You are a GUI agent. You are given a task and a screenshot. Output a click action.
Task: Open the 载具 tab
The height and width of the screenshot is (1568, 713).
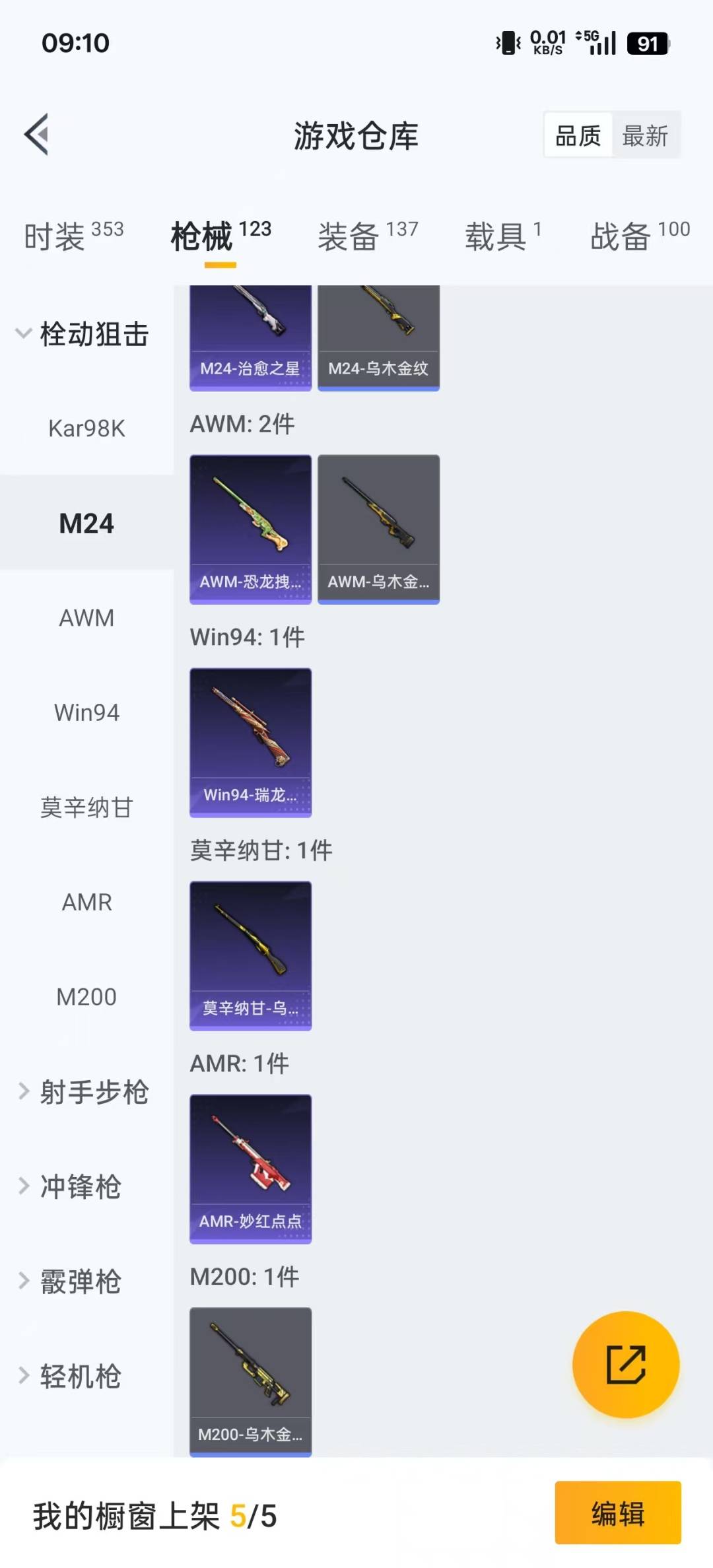point(503,236)
